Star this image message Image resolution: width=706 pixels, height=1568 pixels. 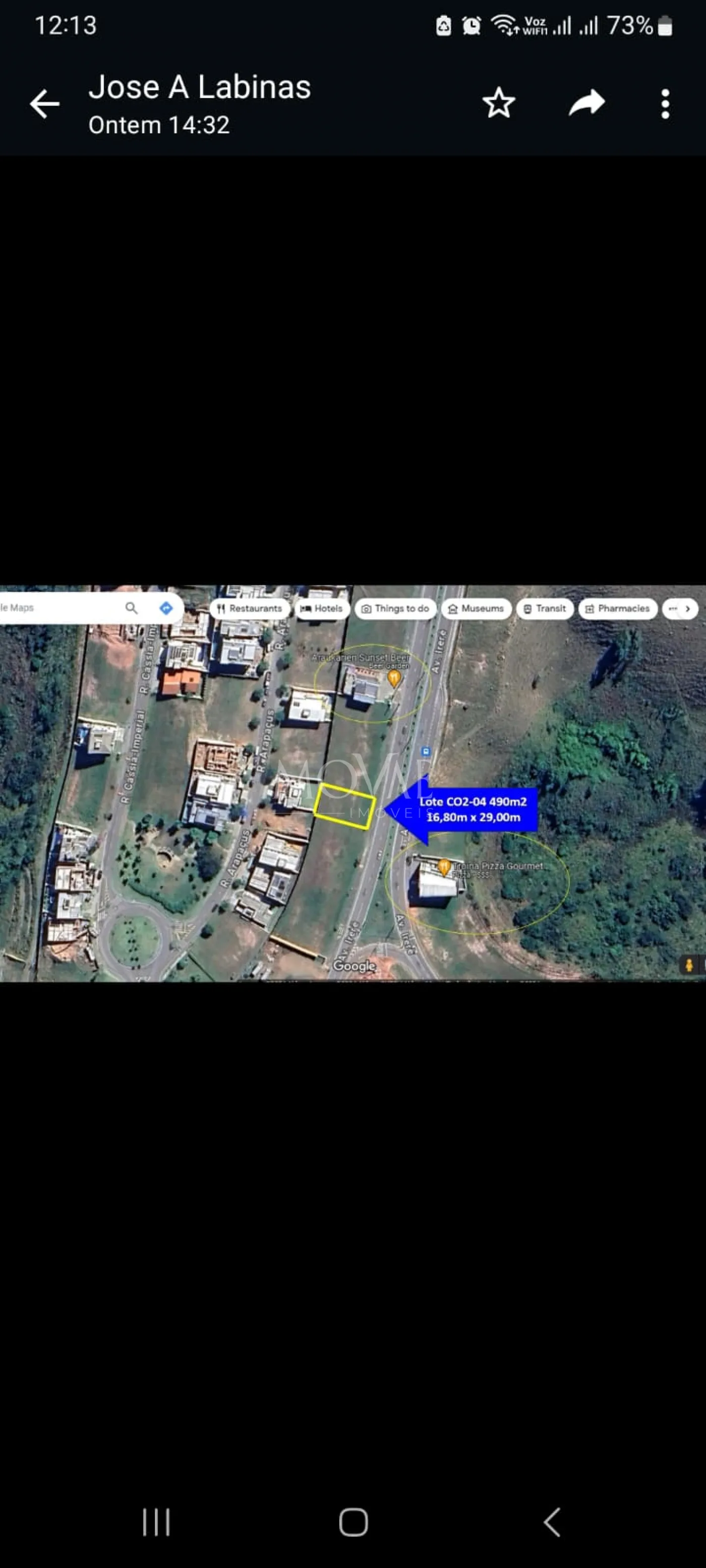498,103
